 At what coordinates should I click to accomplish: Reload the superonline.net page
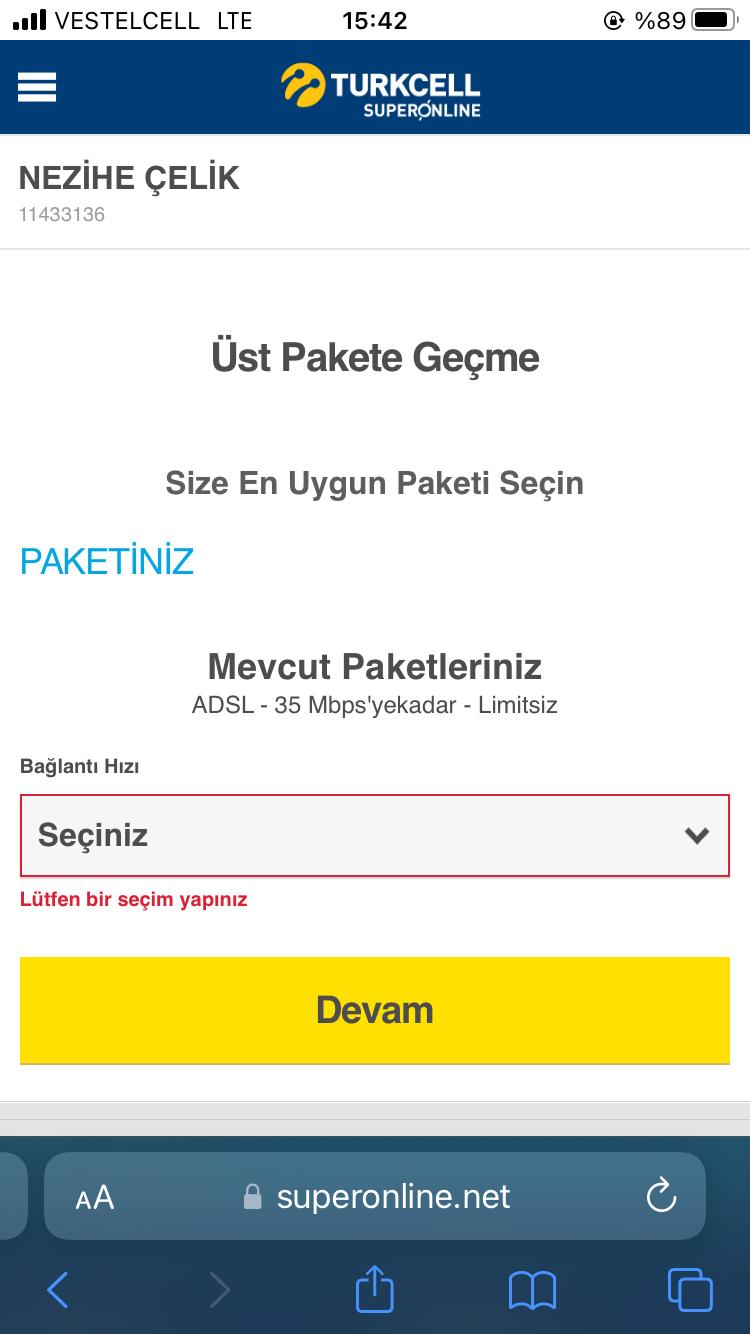point(661,1196)
